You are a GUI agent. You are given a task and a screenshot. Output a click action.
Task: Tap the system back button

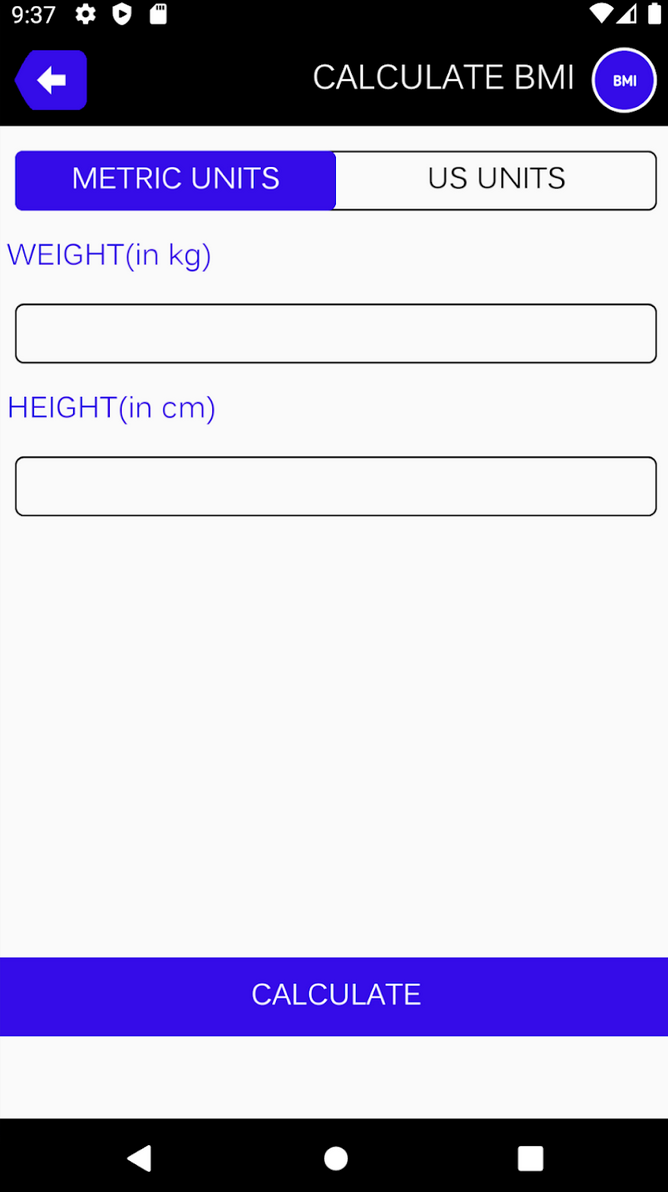[139, 1158]
